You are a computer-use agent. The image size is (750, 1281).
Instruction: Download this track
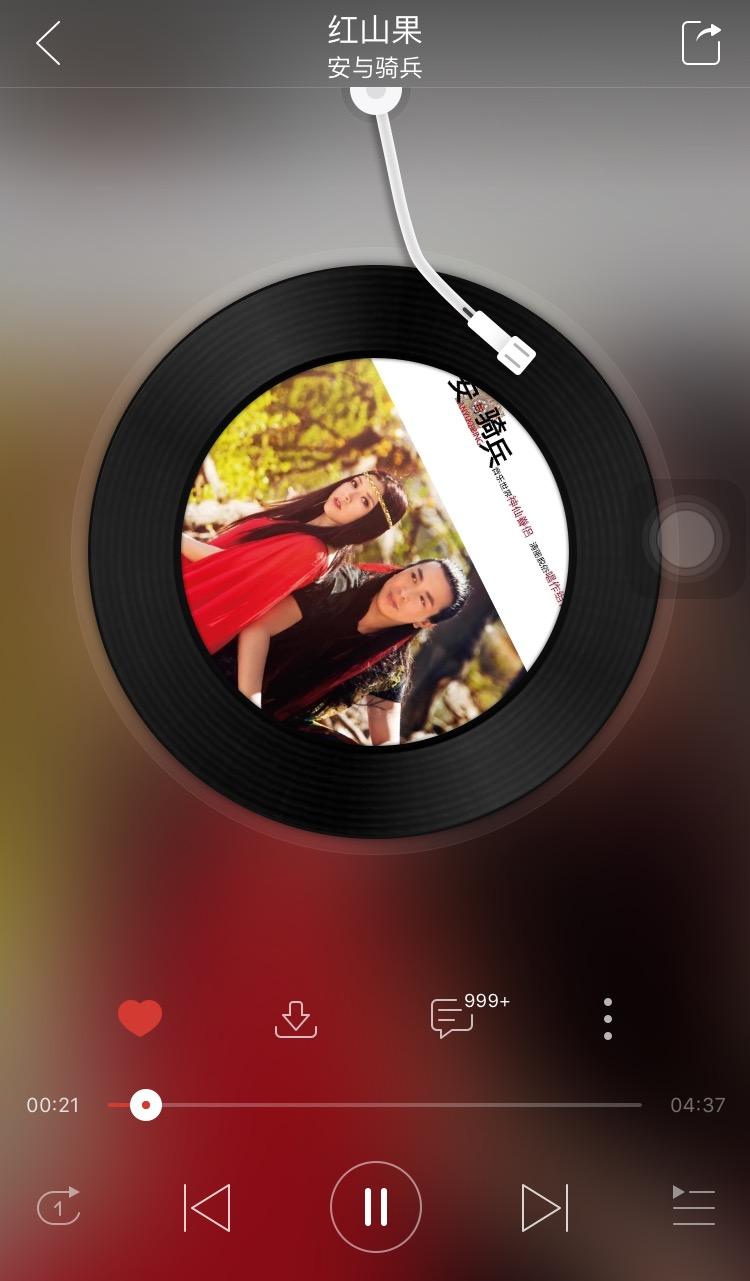click(x=296, y=1019)
